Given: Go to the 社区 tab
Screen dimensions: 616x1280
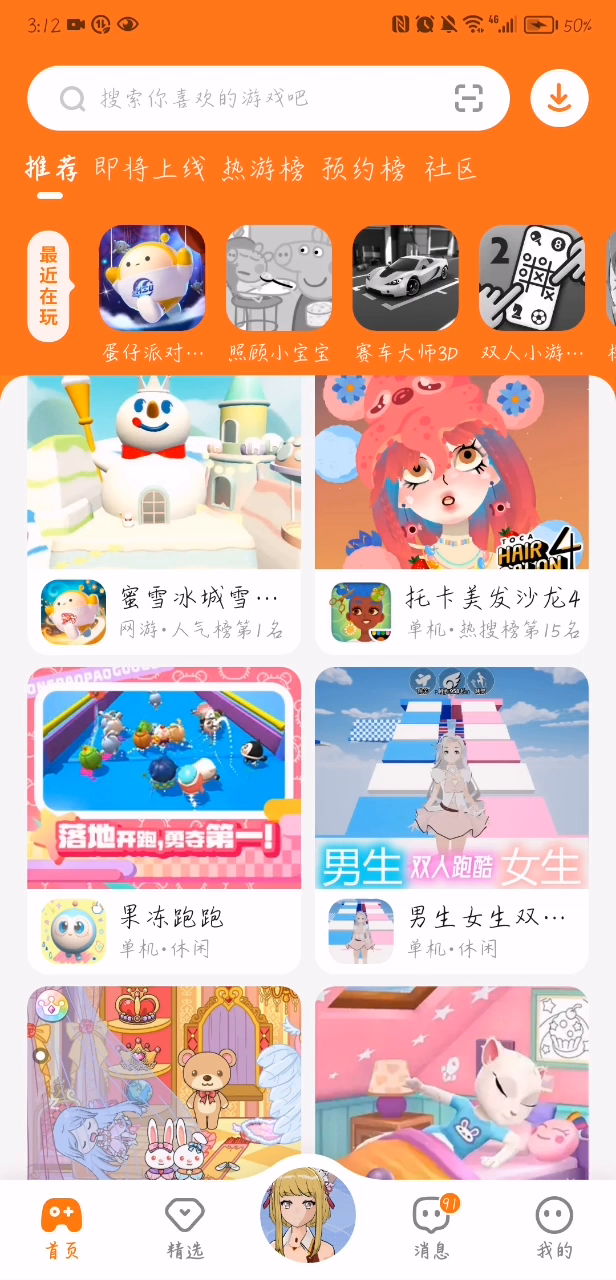Looking at the screenshot, I should 450,169.
